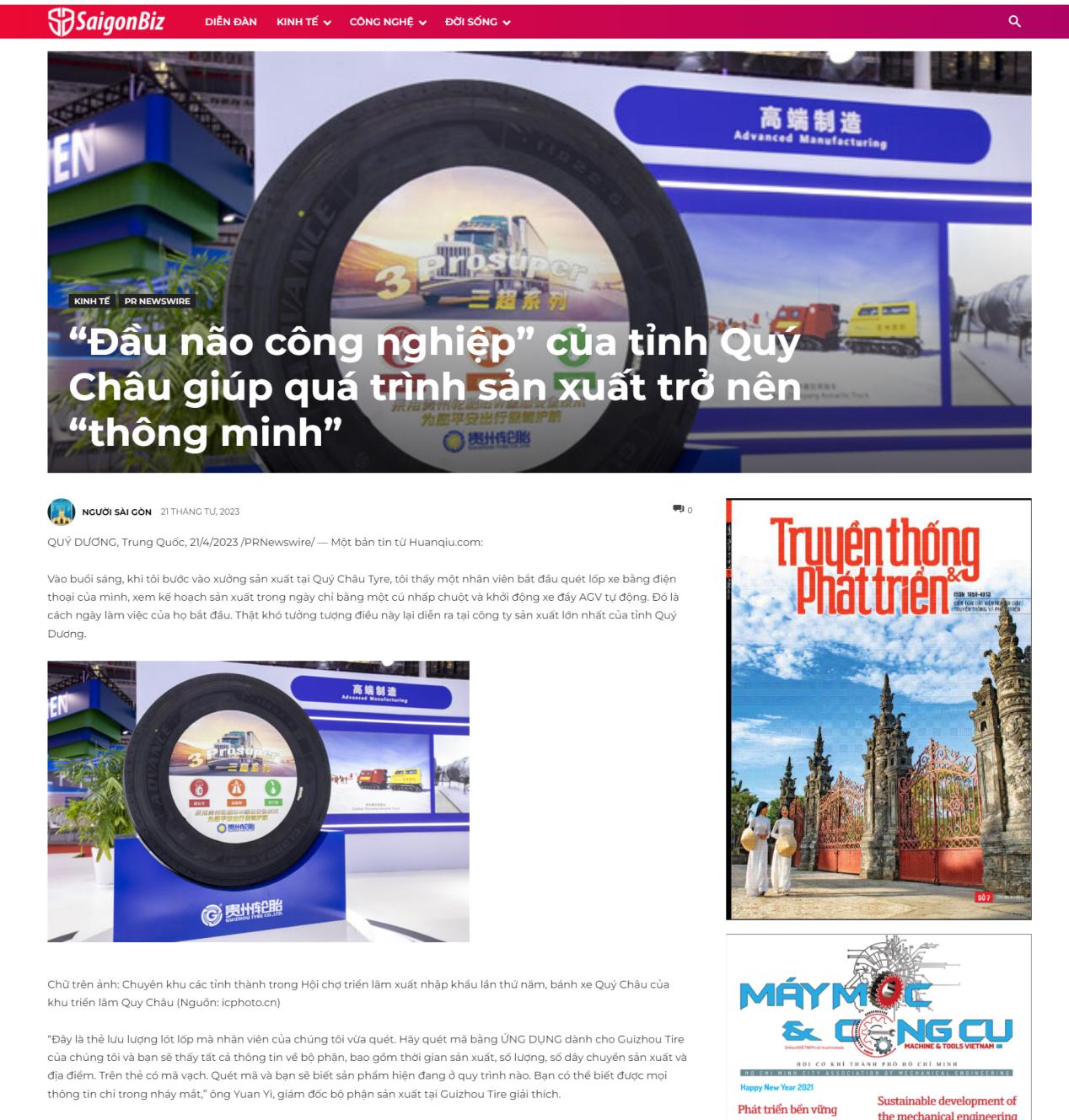Viewport: 1069px width, 1120px height.
Task: Open the Diễn Đàn section
Action: click(230, 22)
